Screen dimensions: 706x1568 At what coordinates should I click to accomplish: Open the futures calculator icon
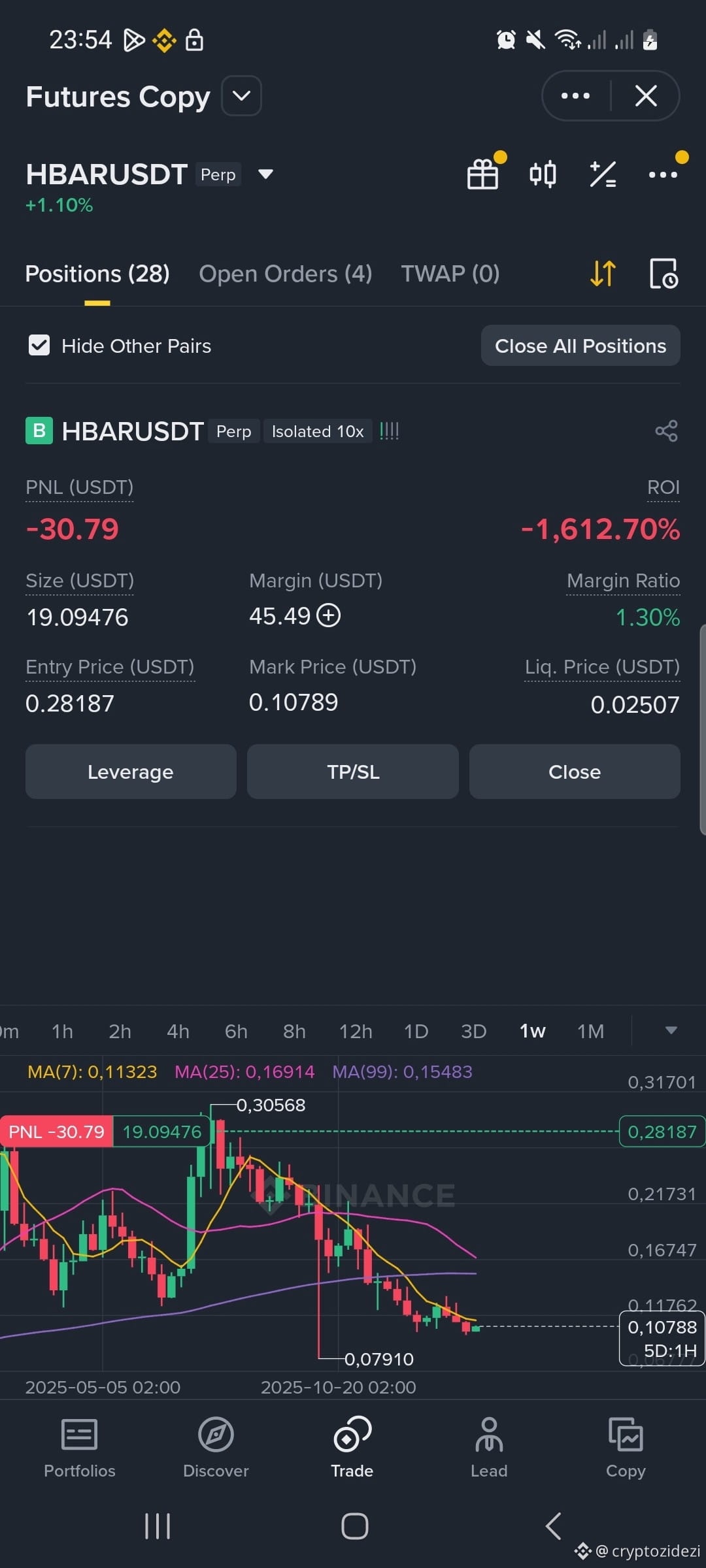click(602, 173)
